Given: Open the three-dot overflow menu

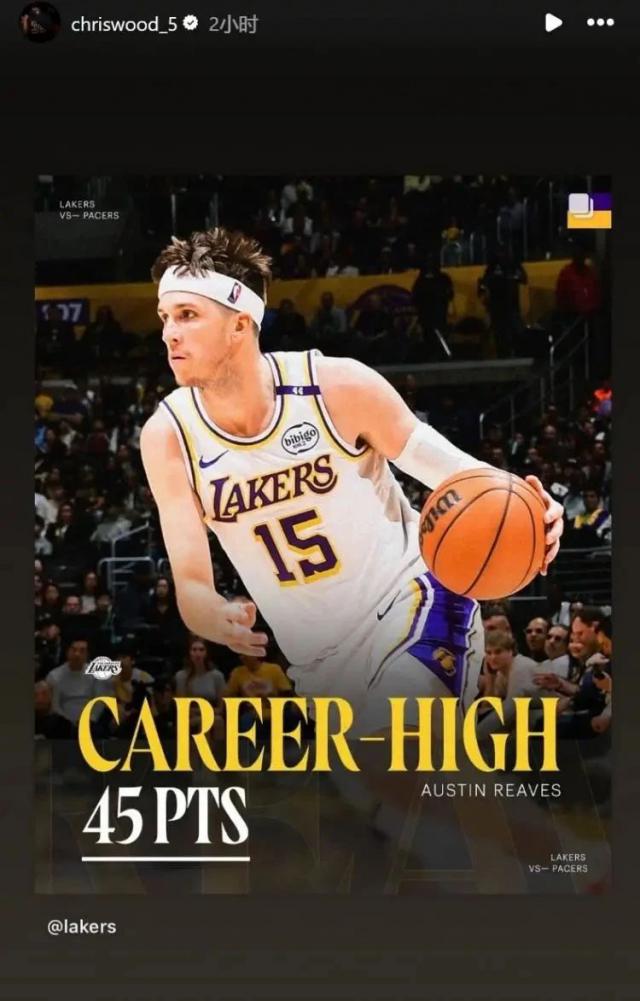Looking at the screenshot, I should 600,23.
